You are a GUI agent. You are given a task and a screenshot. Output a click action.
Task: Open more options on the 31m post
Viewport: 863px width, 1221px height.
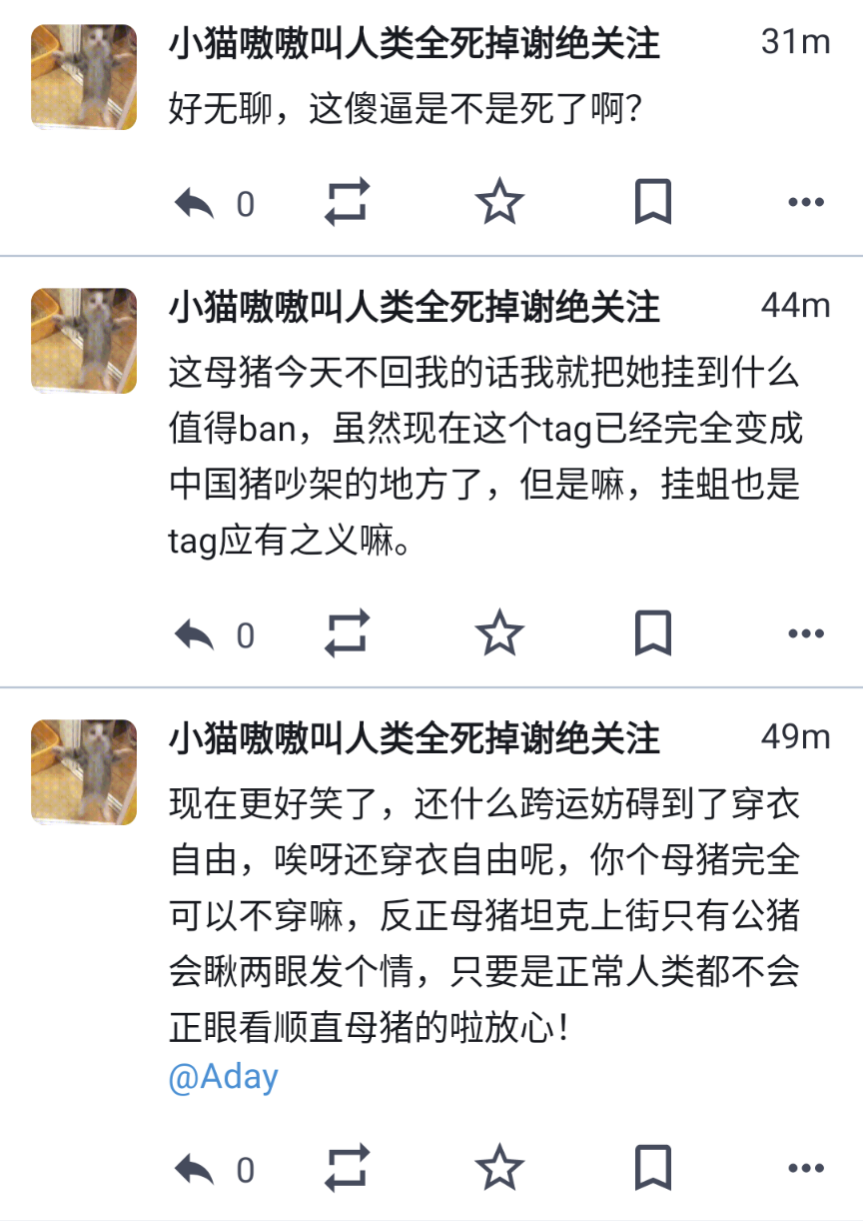[806, 203]
